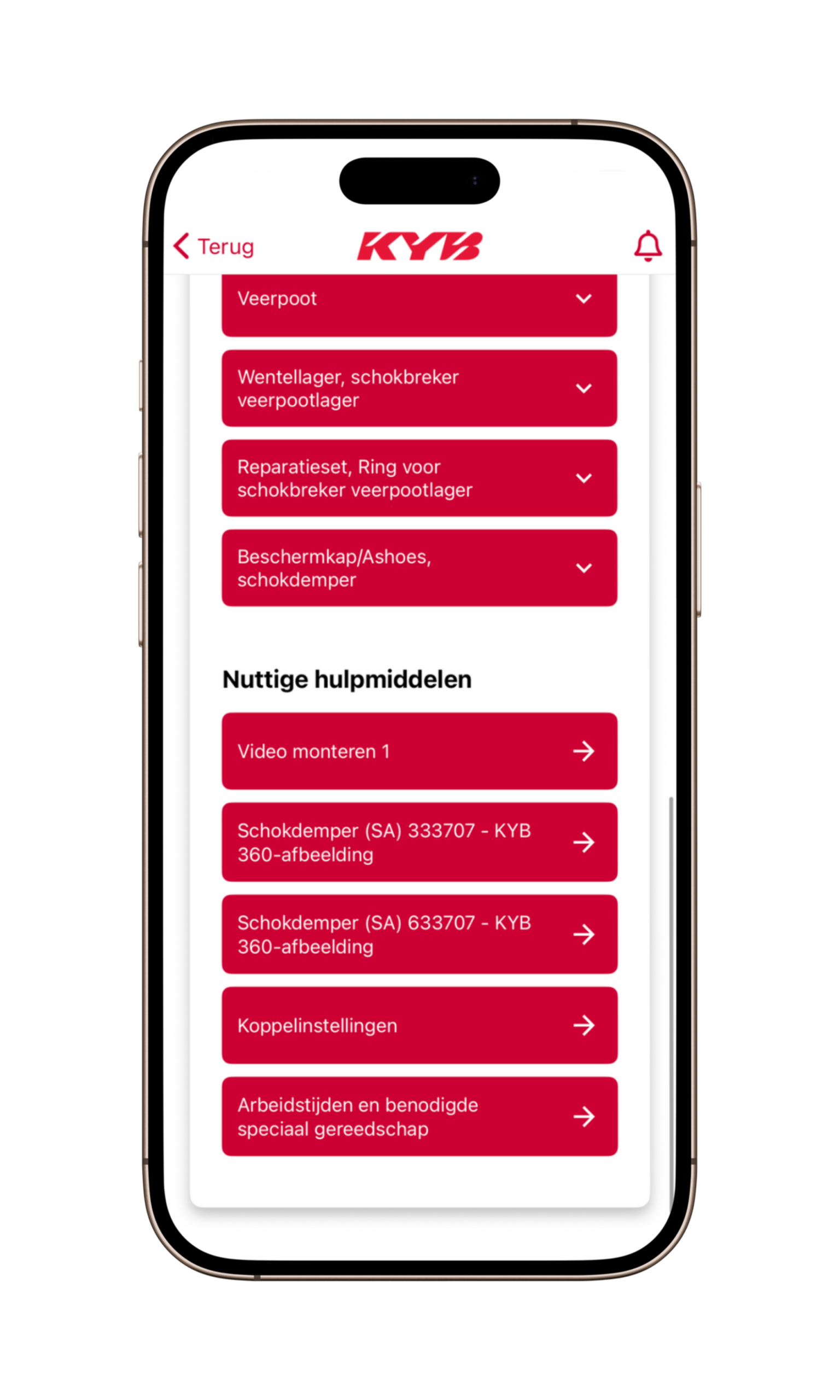The width and height of the screenshot is (840, 1400).
Task: Open Video monteren 1
Action: tap(419, 751)
